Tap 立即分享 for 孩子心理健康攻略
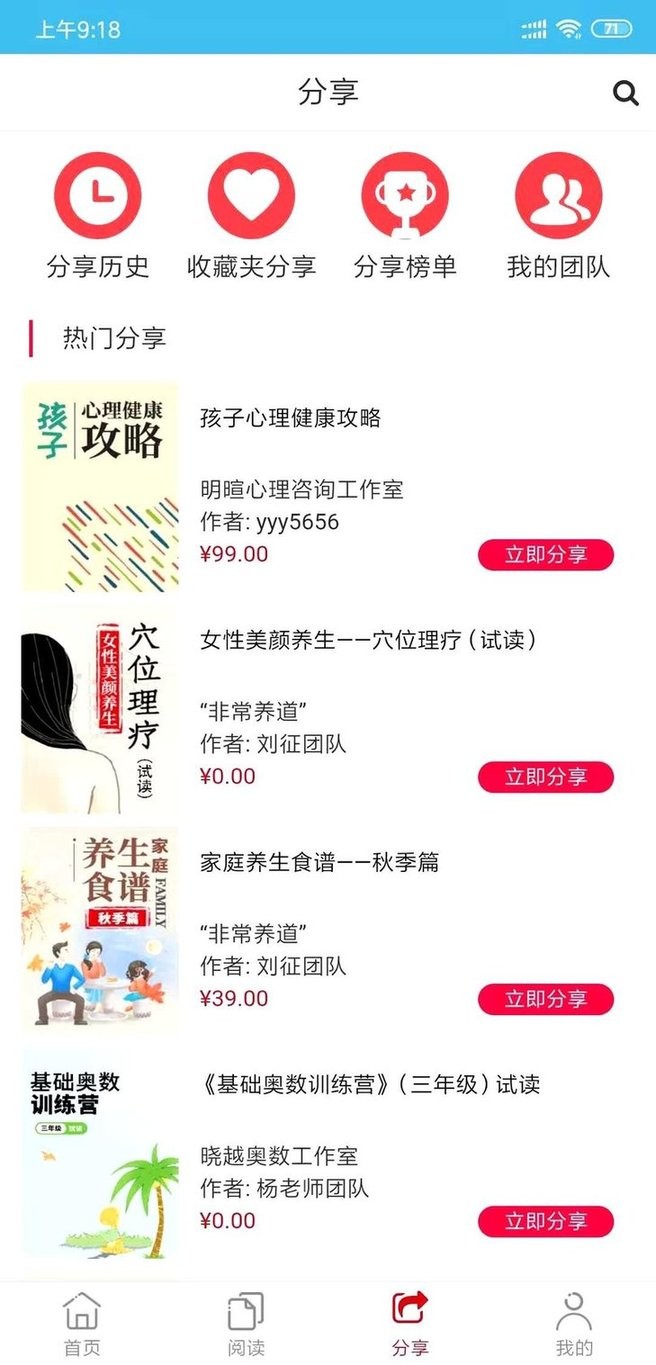The image size is (656, 1365). coord(546,555)
